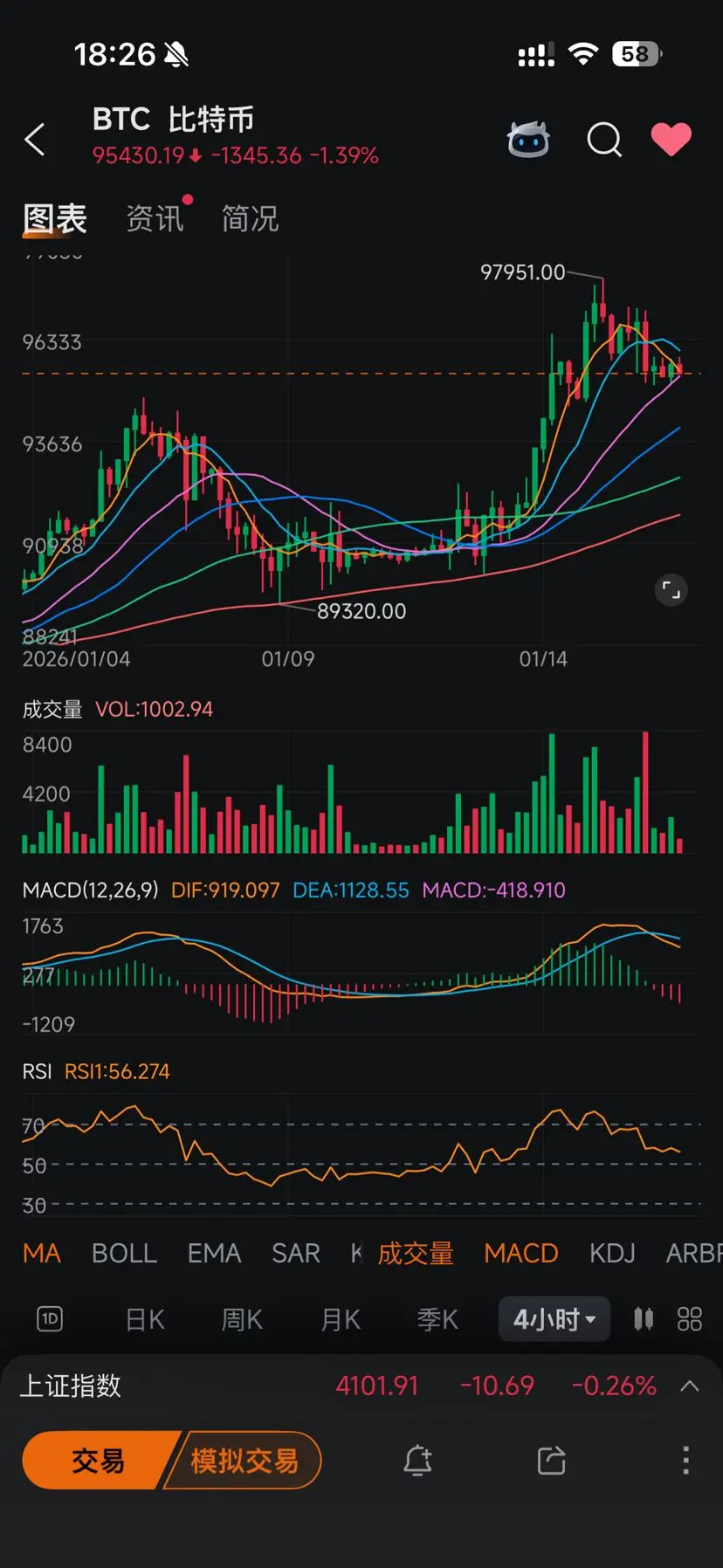This screenshot has height=1568, width=723.
Task: Switch chart to 月K period
Action: [x=341, y=1319]
